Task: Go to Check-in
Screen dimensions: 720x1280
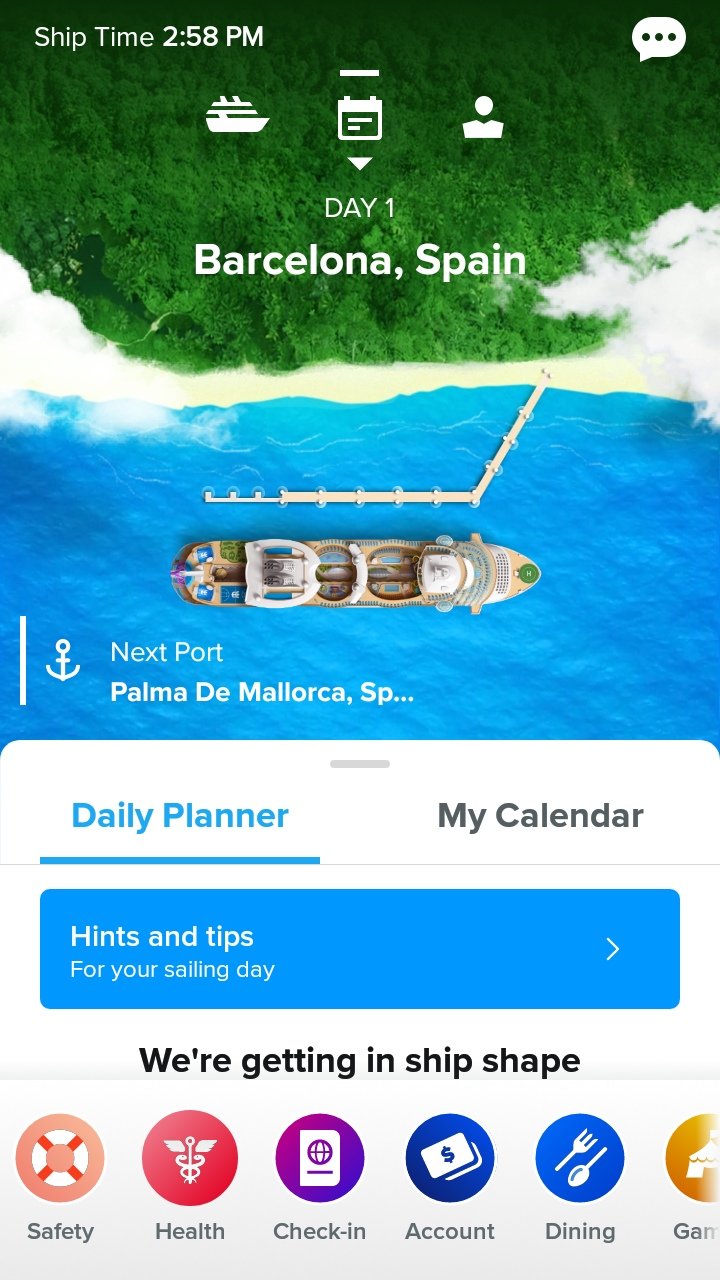Action: pos(320,1177)
